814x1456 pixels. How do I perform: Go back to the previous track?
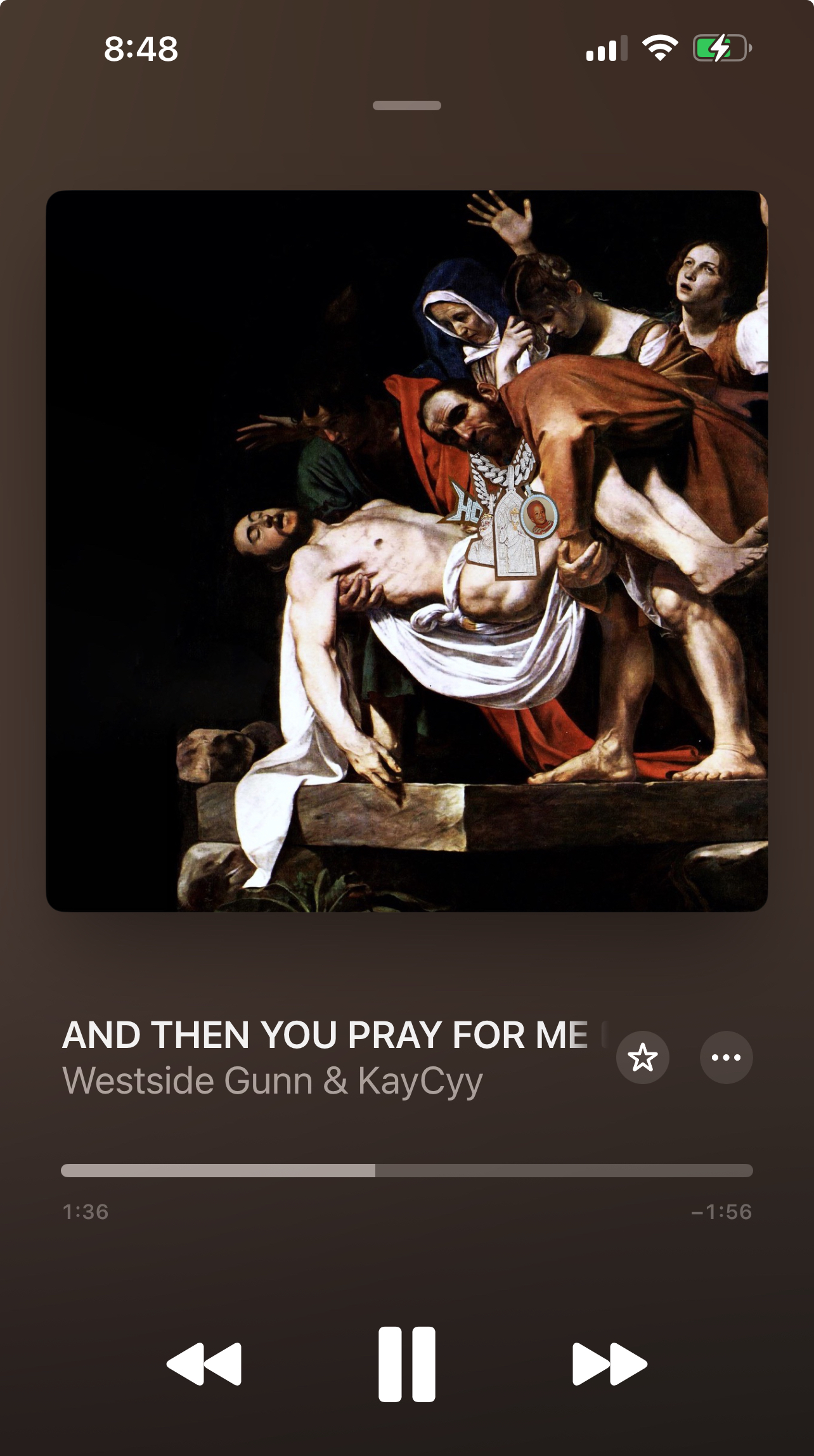point(204,1363)
